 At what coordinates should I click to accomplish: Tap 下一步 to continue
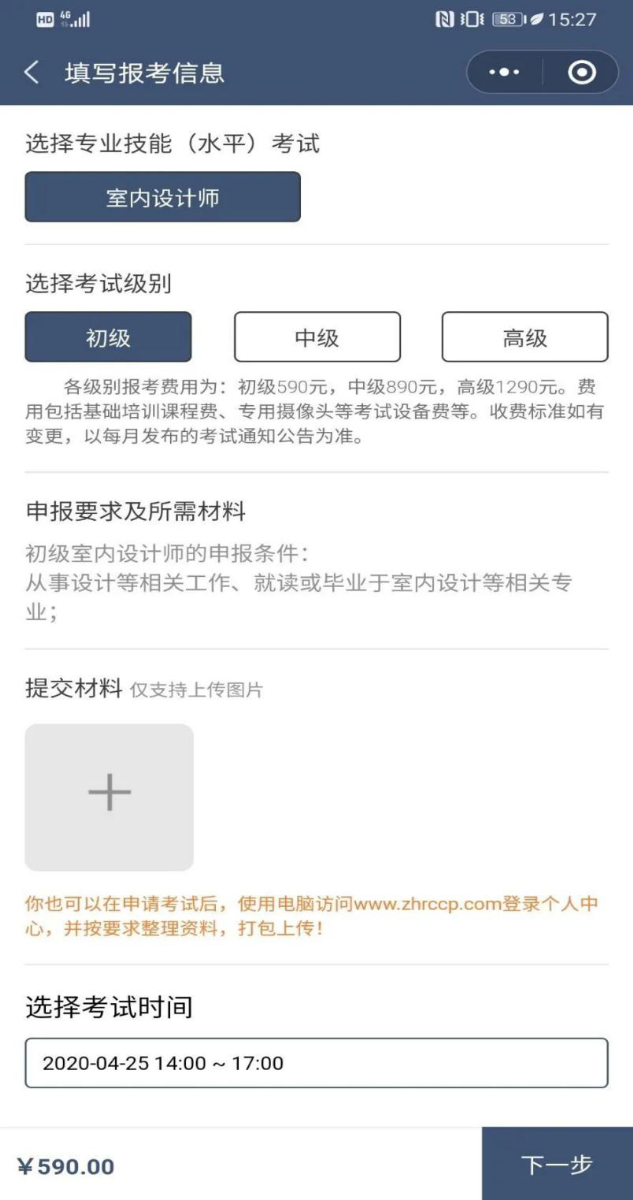pos(557,1164)
